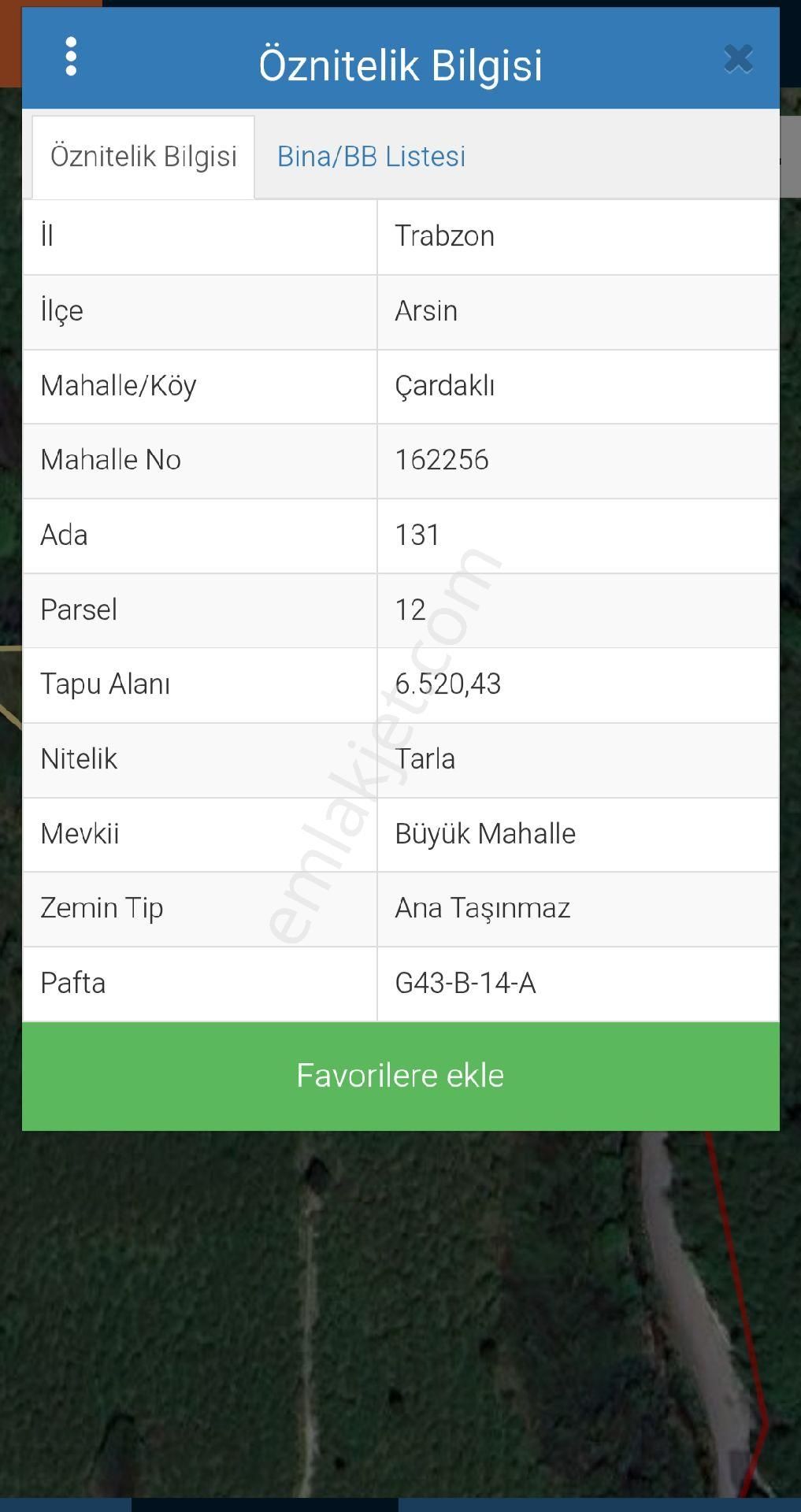Switch to the Bina/BB Listesi tab
The image size is (801, 1512).
point(371,156)
